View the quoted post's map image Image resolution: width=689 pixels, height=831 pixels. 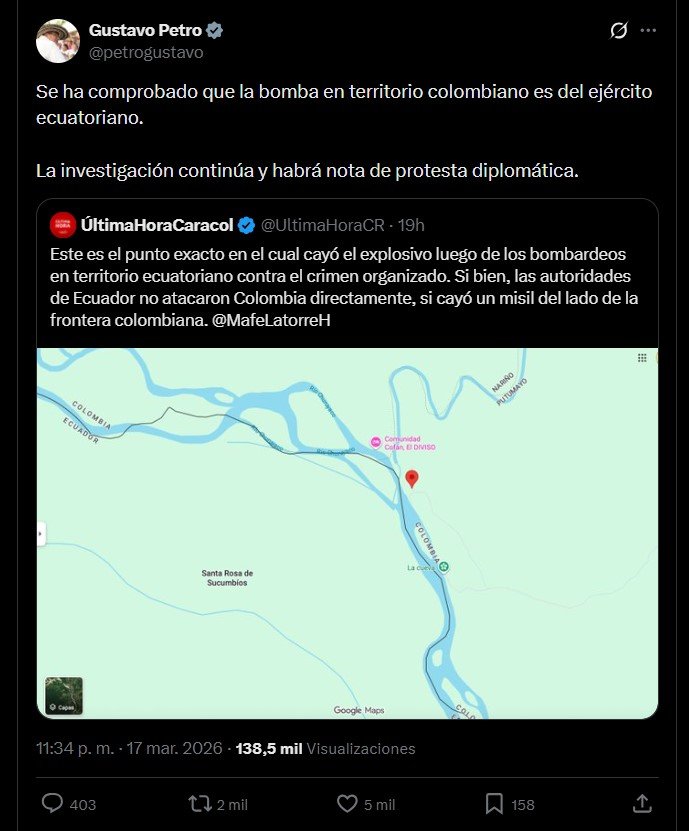[346, 533]
